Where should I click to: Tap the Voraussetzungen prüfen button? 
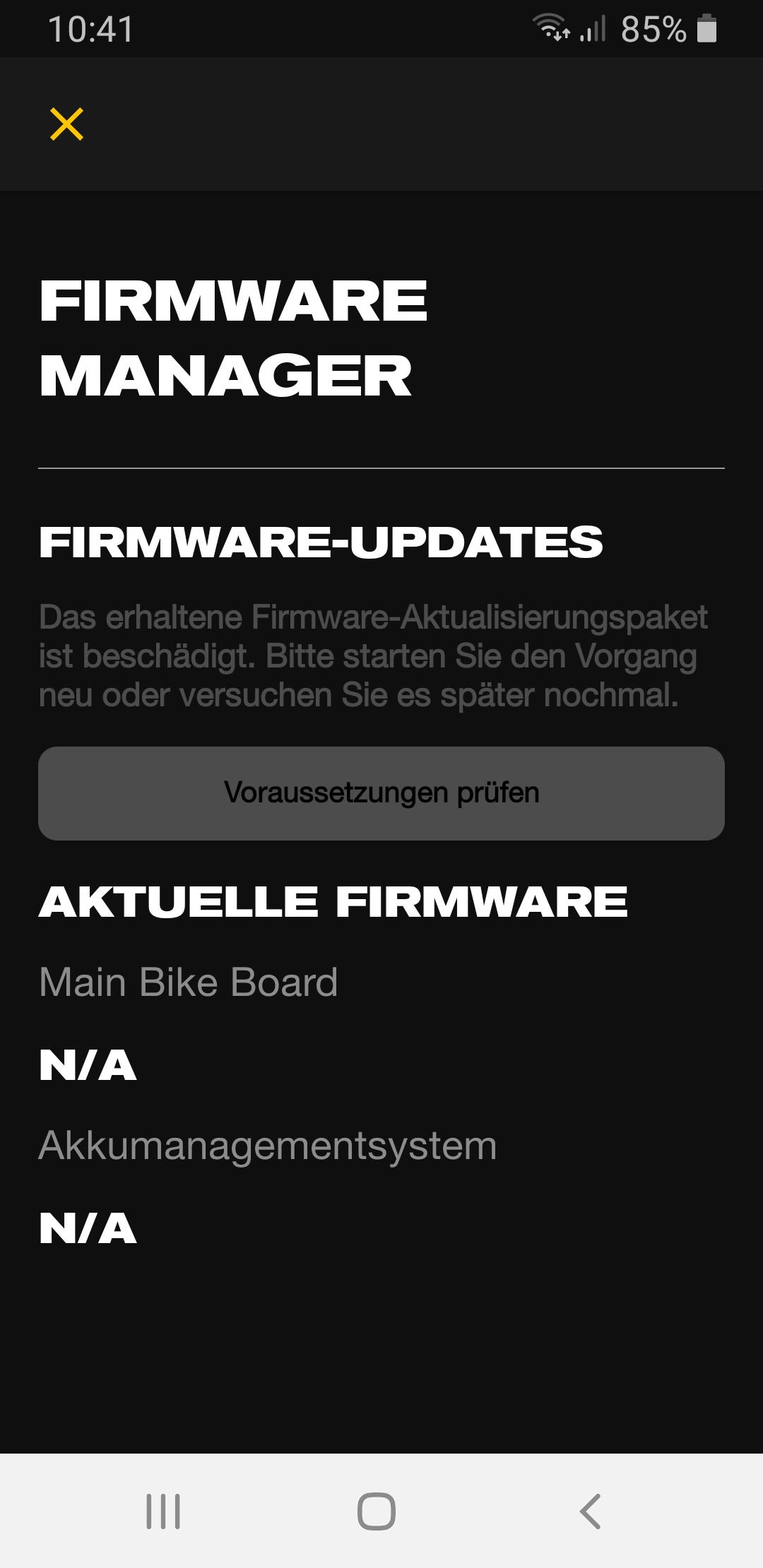[x=381, y=793]
